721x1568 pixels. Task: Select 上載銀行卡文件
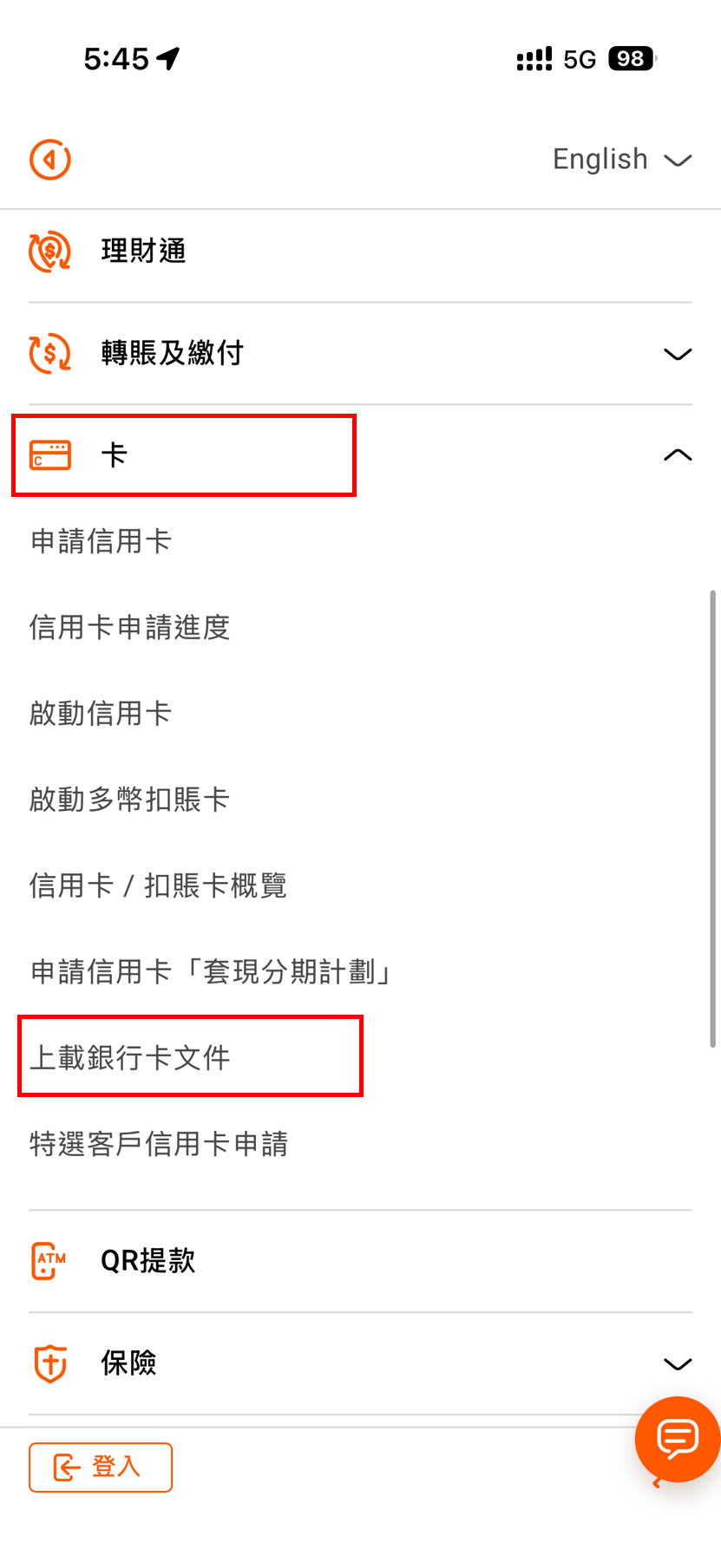click(130, 1057)
